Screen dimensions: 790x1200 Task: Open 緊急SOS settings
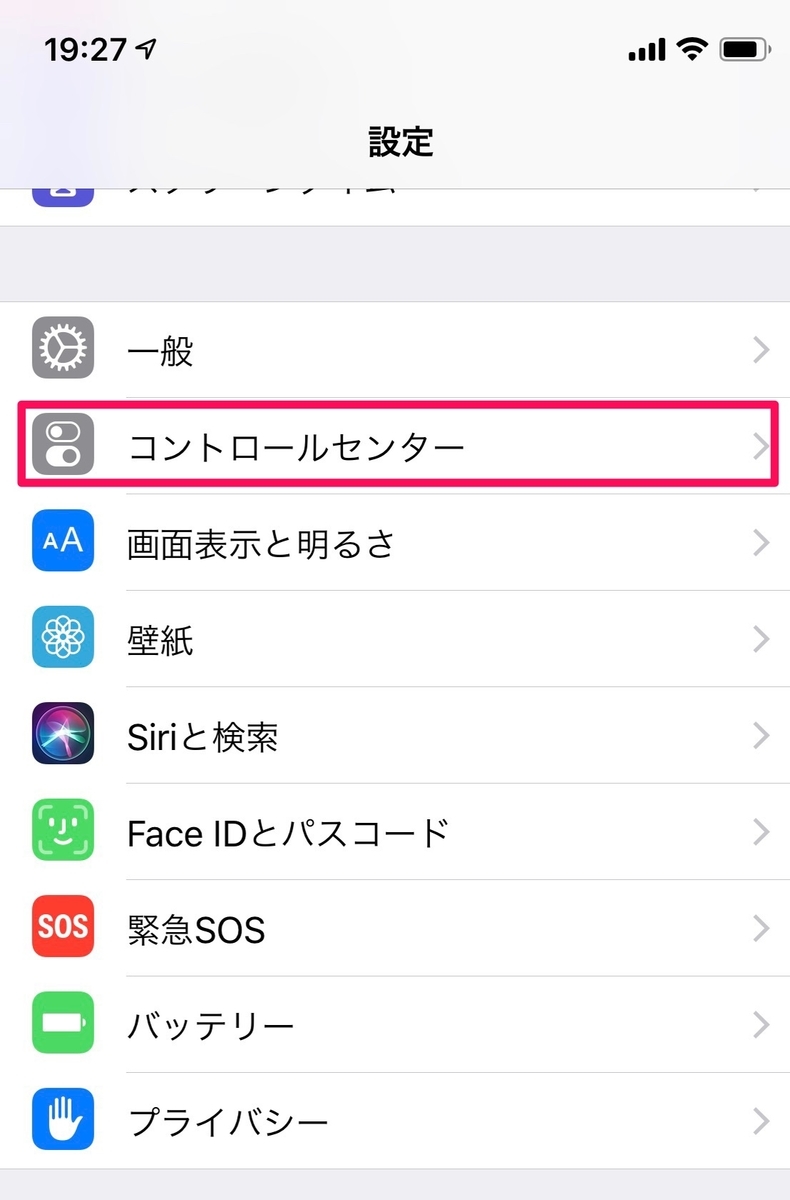400,928
